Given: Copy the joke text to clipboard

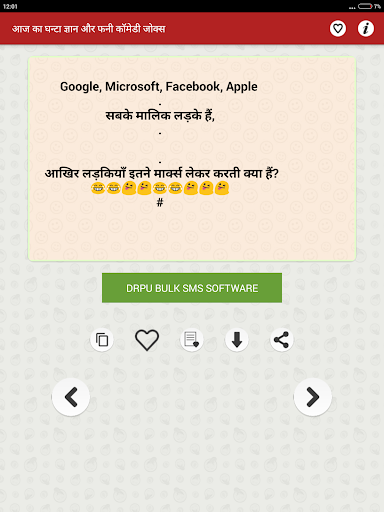Looking at the screenshot, I should point(102,340).
